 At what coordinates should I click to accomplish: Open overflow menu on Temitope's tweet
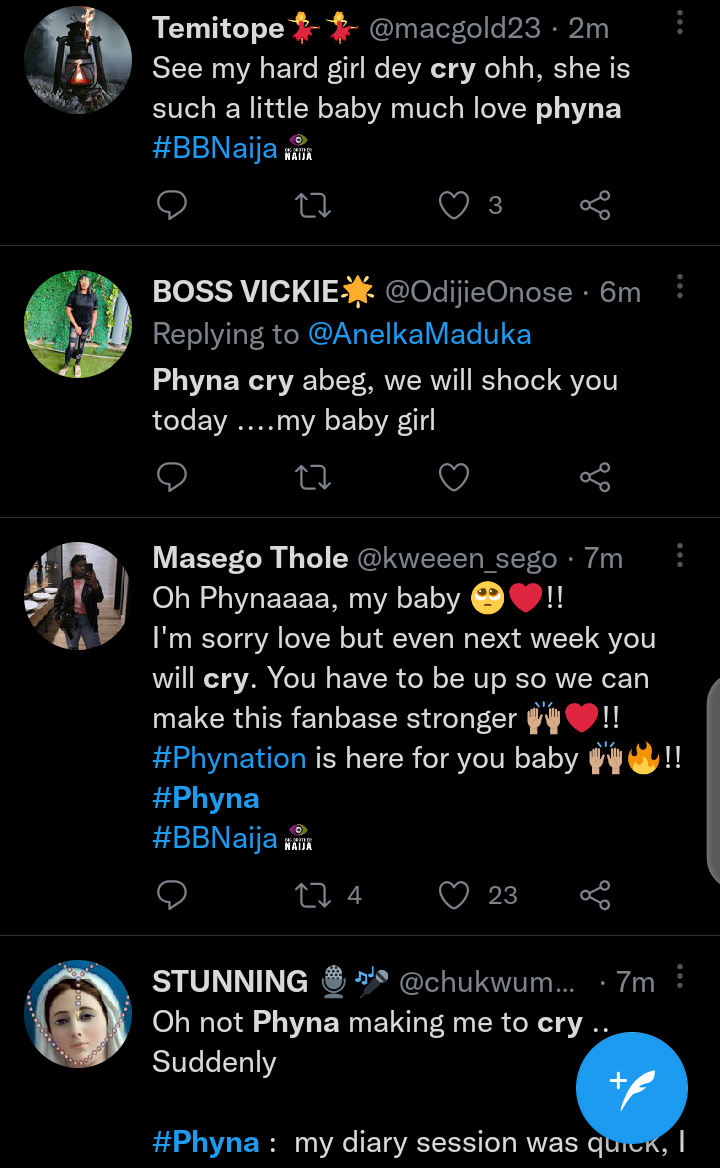point(679,22)
